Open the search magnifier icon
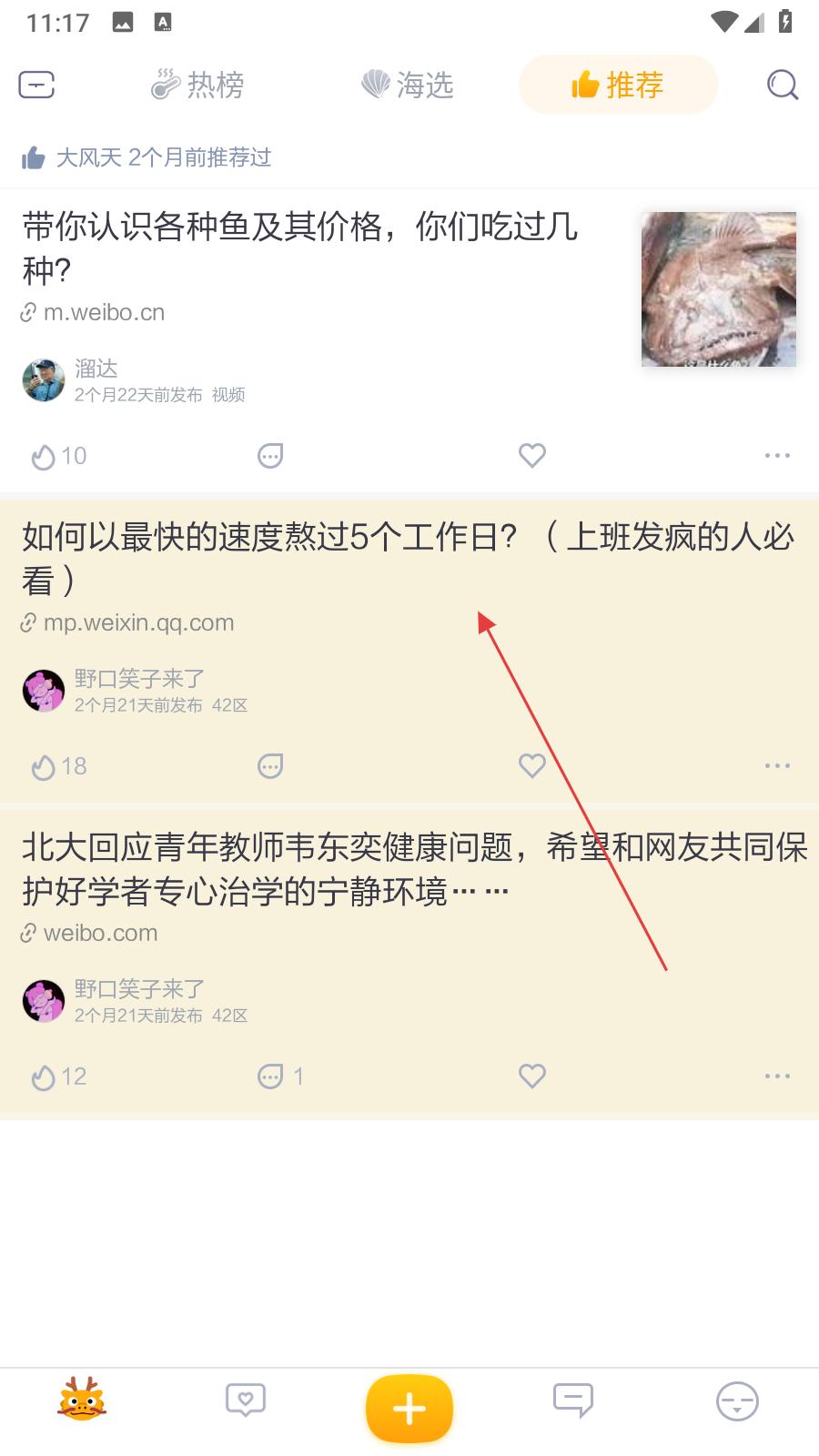This screenshot has height=1456, width=819. [x=782, y=85]
